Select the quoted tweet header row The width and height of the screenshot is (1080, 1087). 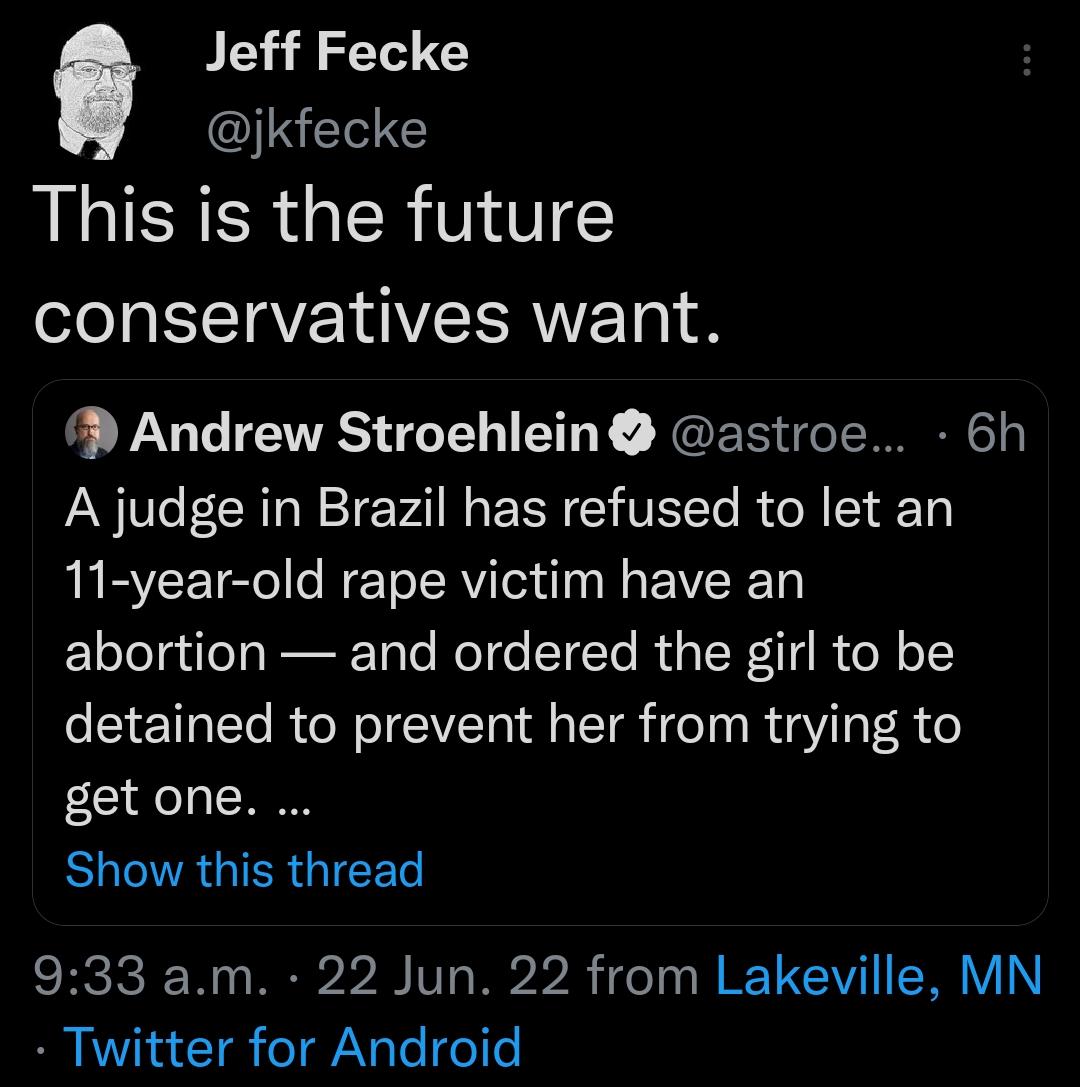point(540,434)
